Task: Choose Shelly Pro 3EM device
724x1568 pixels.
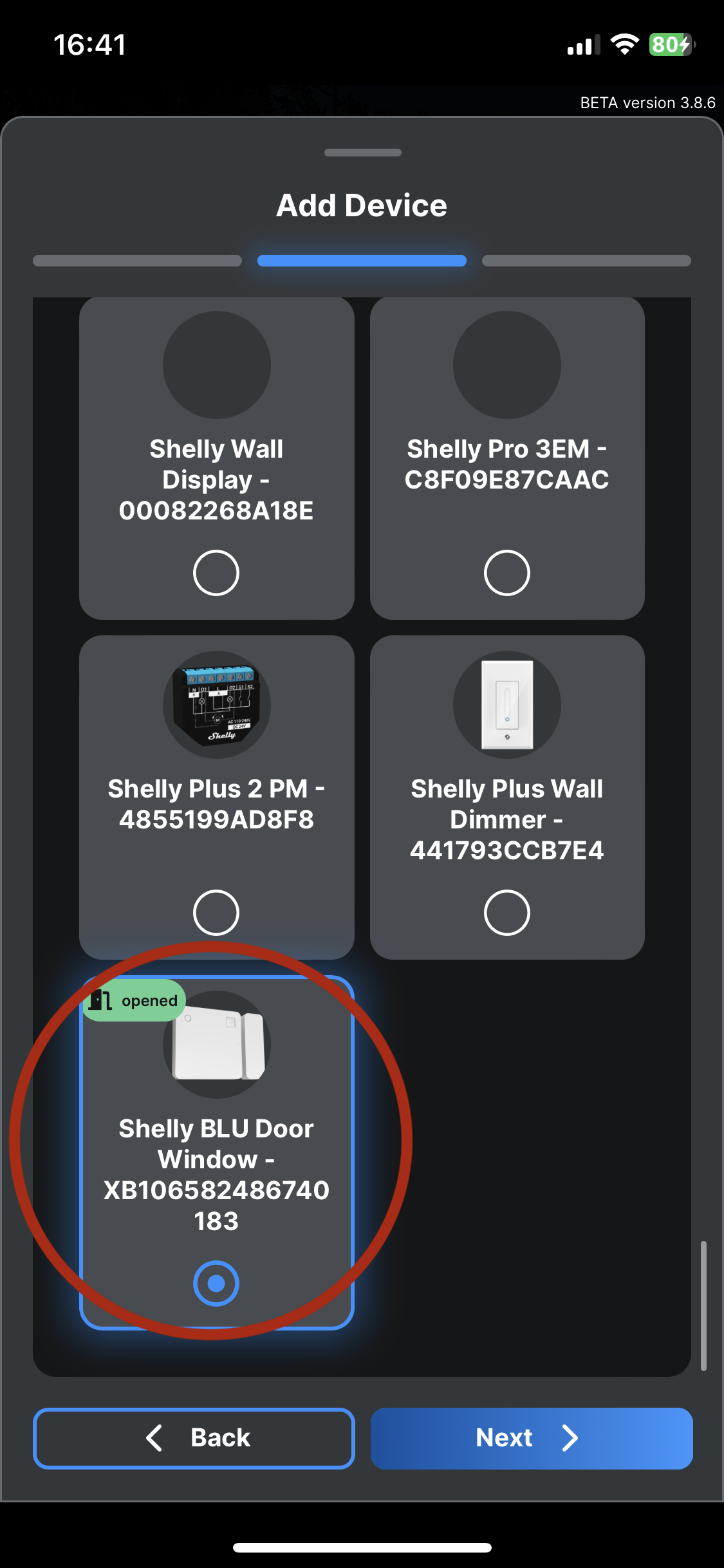Action: [x=506, y=572]
